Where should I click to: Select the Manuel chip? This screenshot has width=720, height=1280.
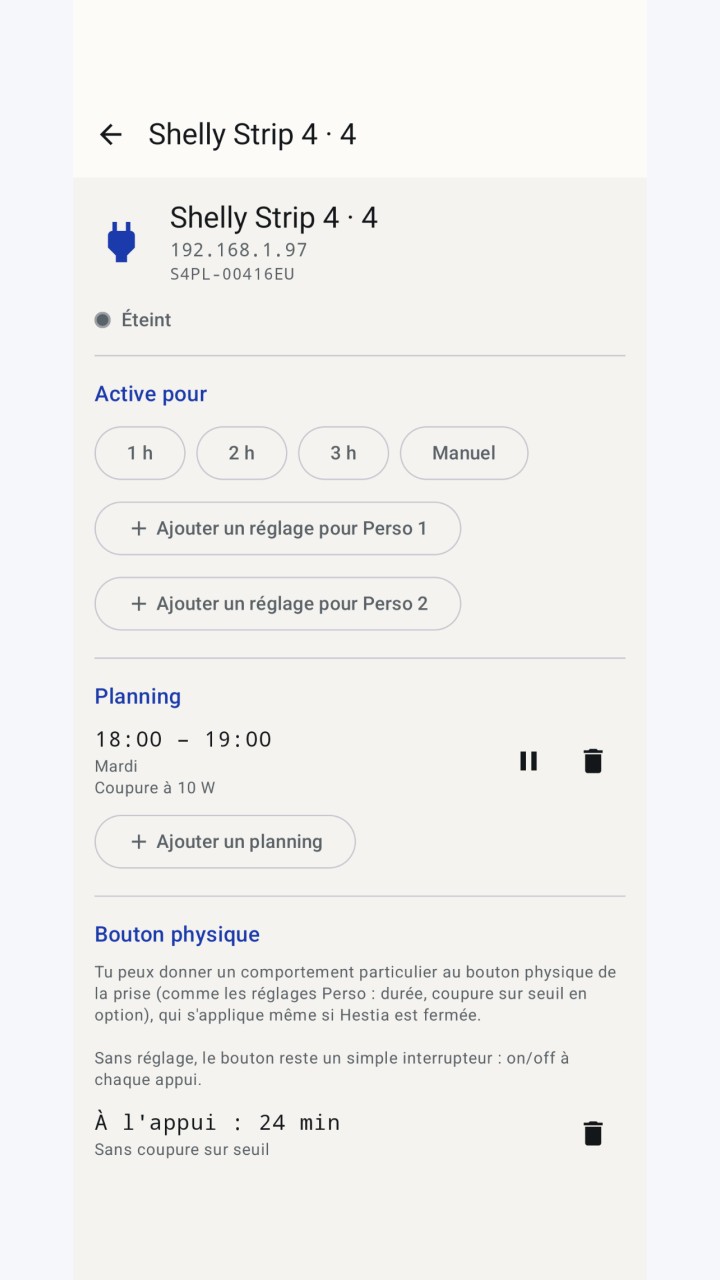(x=464, y=453)
